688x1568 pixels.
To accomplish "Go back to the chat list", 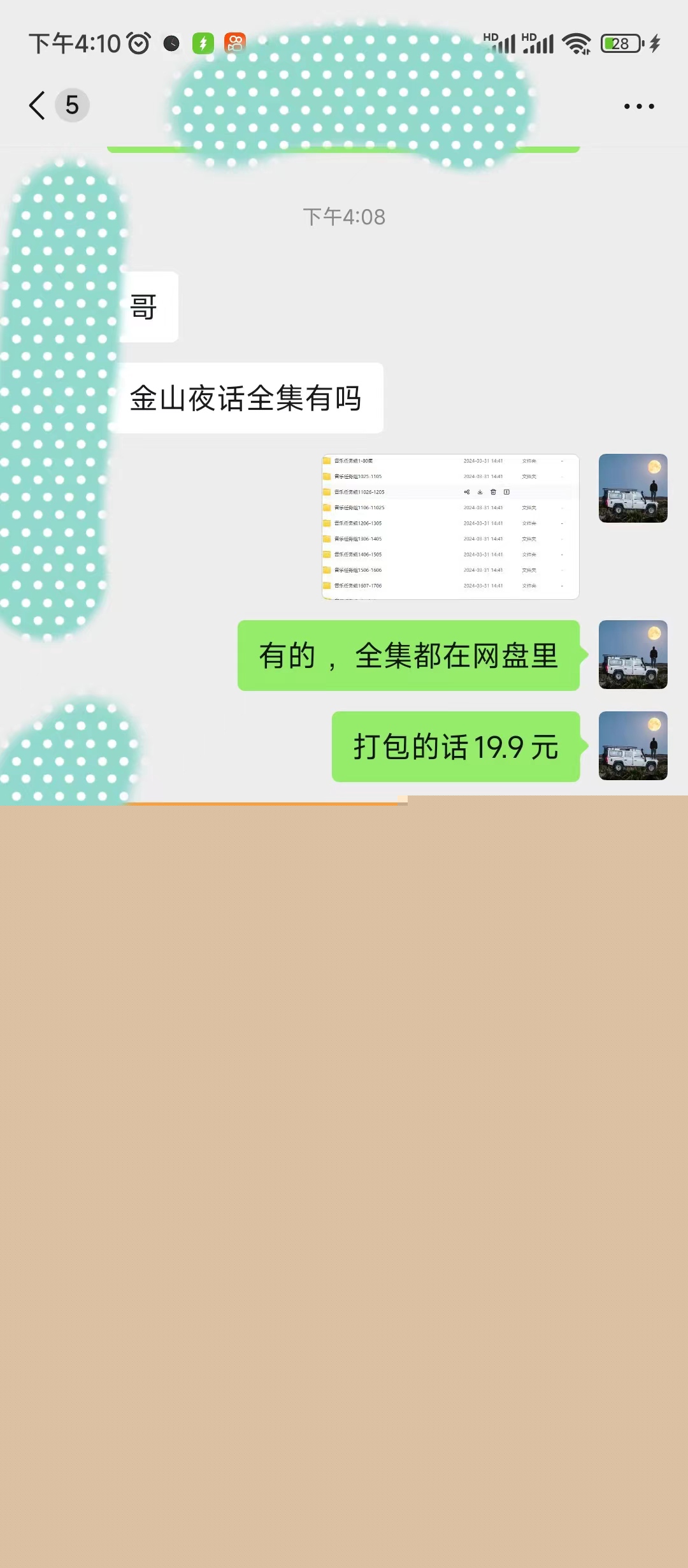I will [x=38, y=105].
